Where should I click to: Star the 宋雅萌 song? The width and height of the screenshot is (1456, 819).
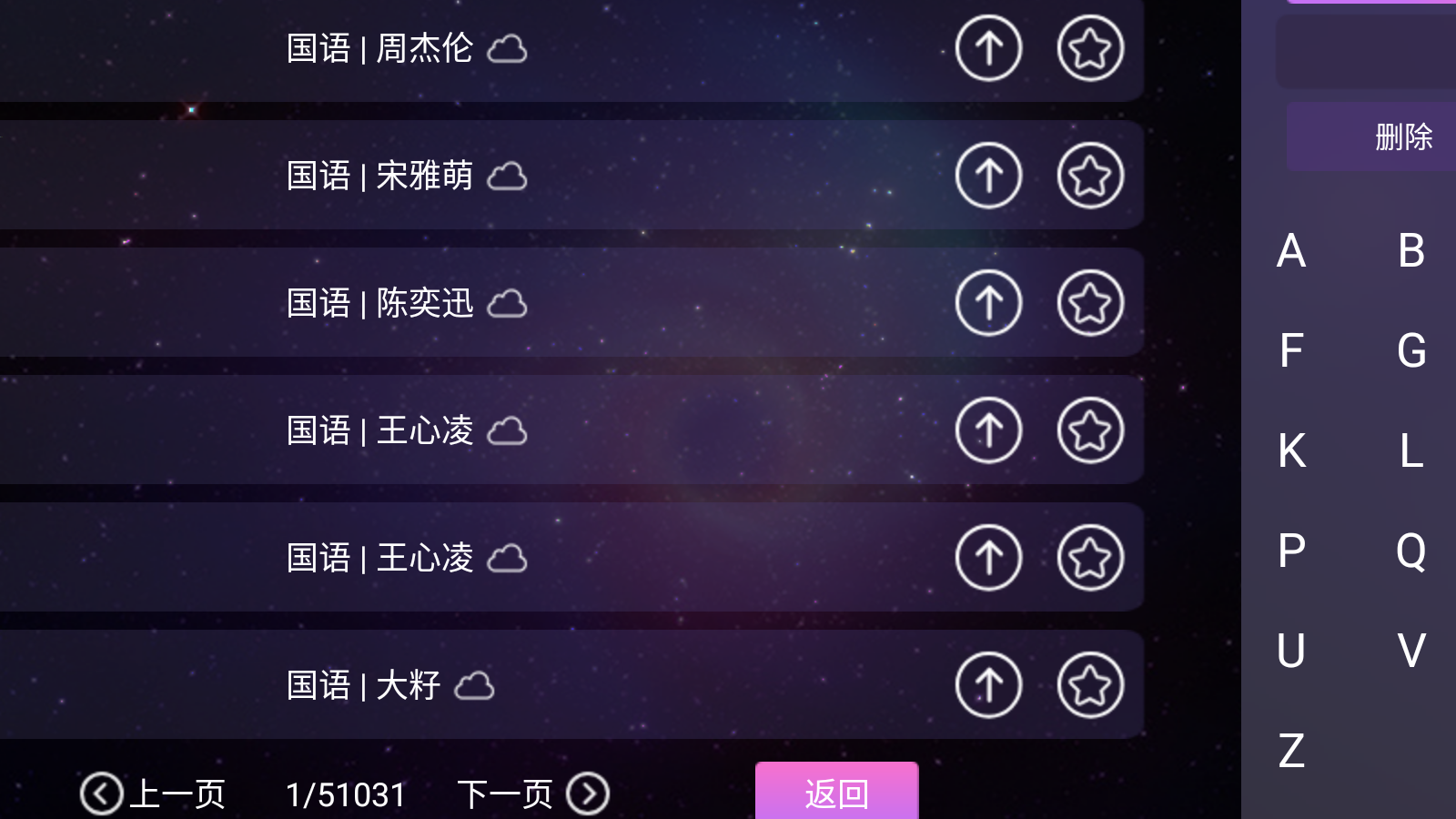[1090, 176]
